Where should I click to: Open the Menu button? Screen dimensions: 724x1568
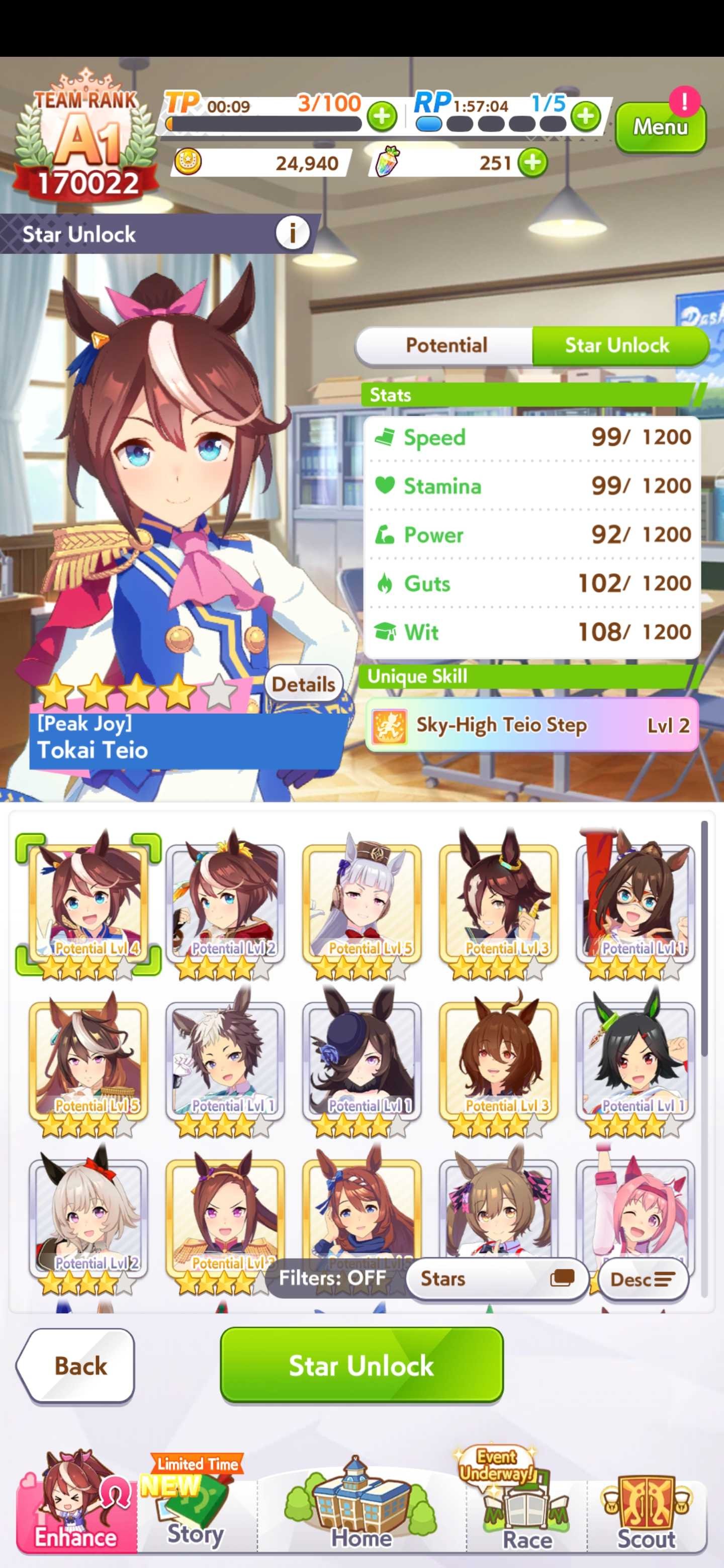point(660,127)
